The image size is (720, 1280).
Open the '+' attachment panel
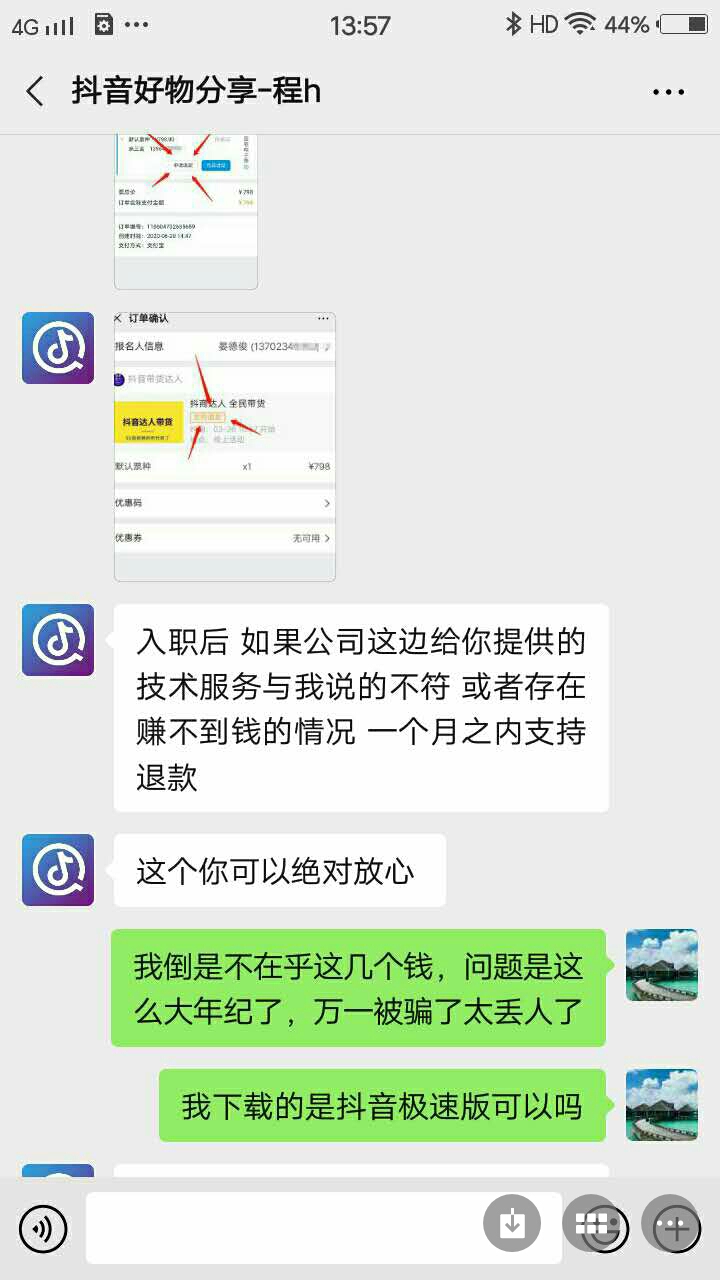[x=673, y=1223]
